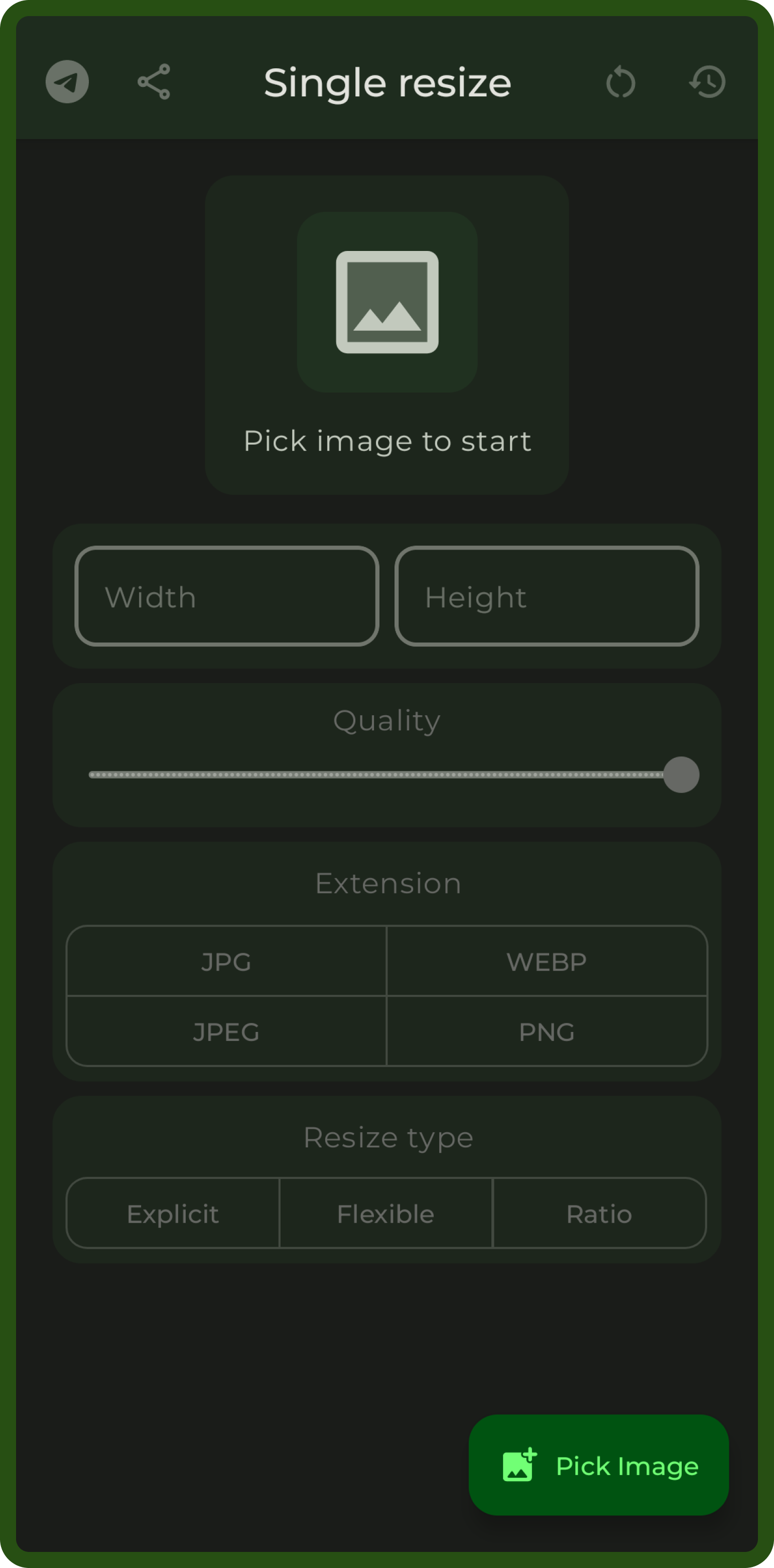Screen dimensions: 774x1568
Task: Switch resize type to Flexible
Action: click(x=386, y=1214)
